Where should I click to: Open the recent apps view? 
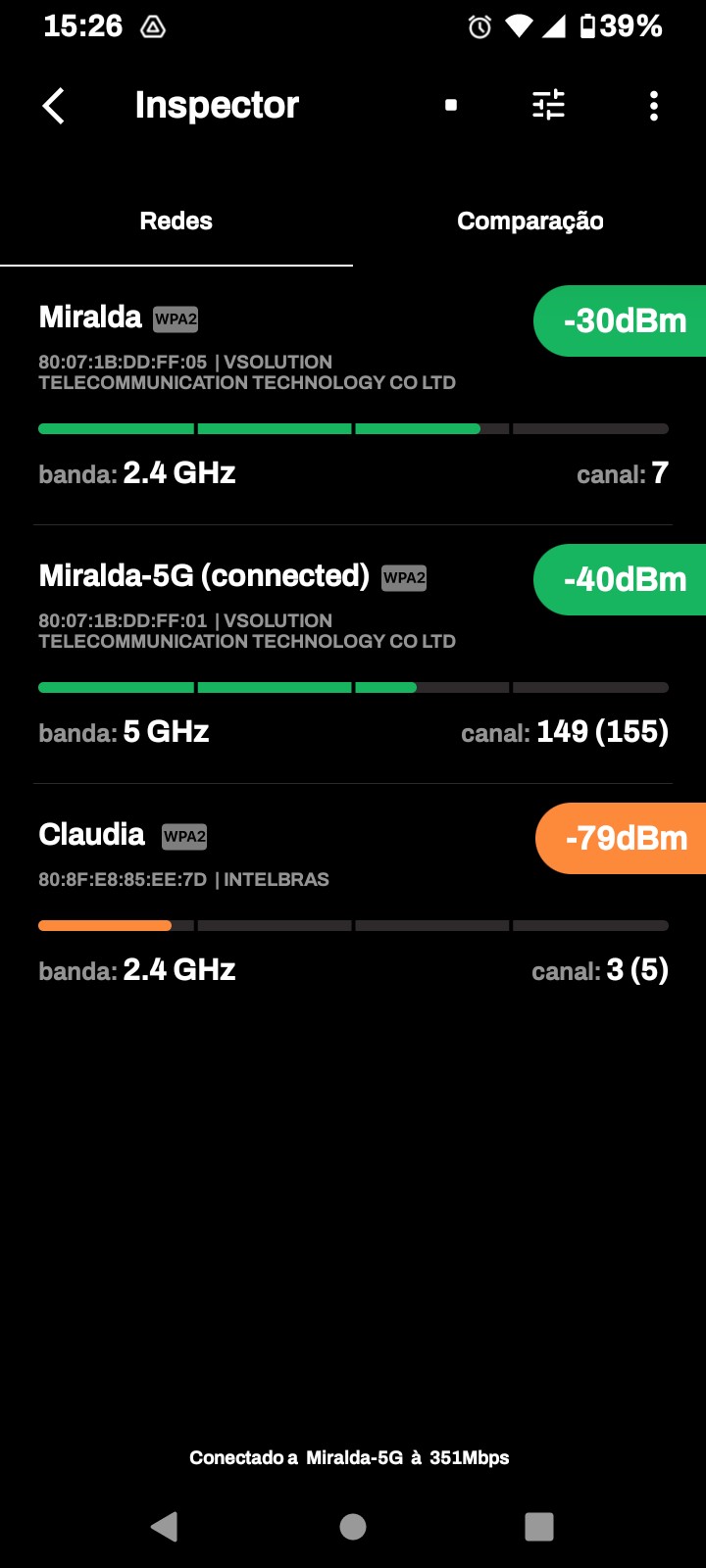(x=539, y=1526)
